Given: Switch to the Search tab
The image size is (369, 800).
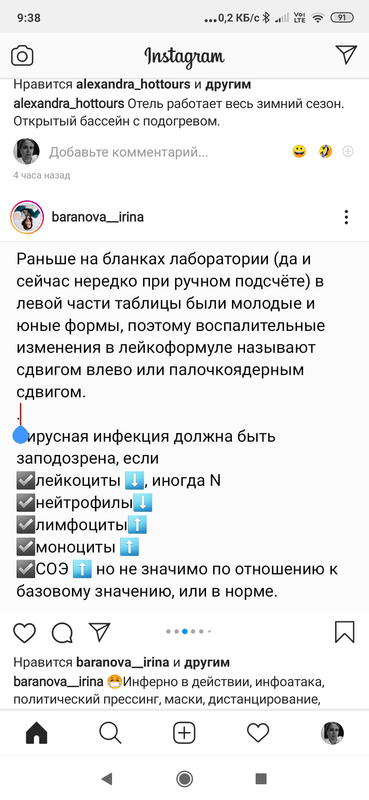Looking at the screenshot, I should click(x=110, y=734).
